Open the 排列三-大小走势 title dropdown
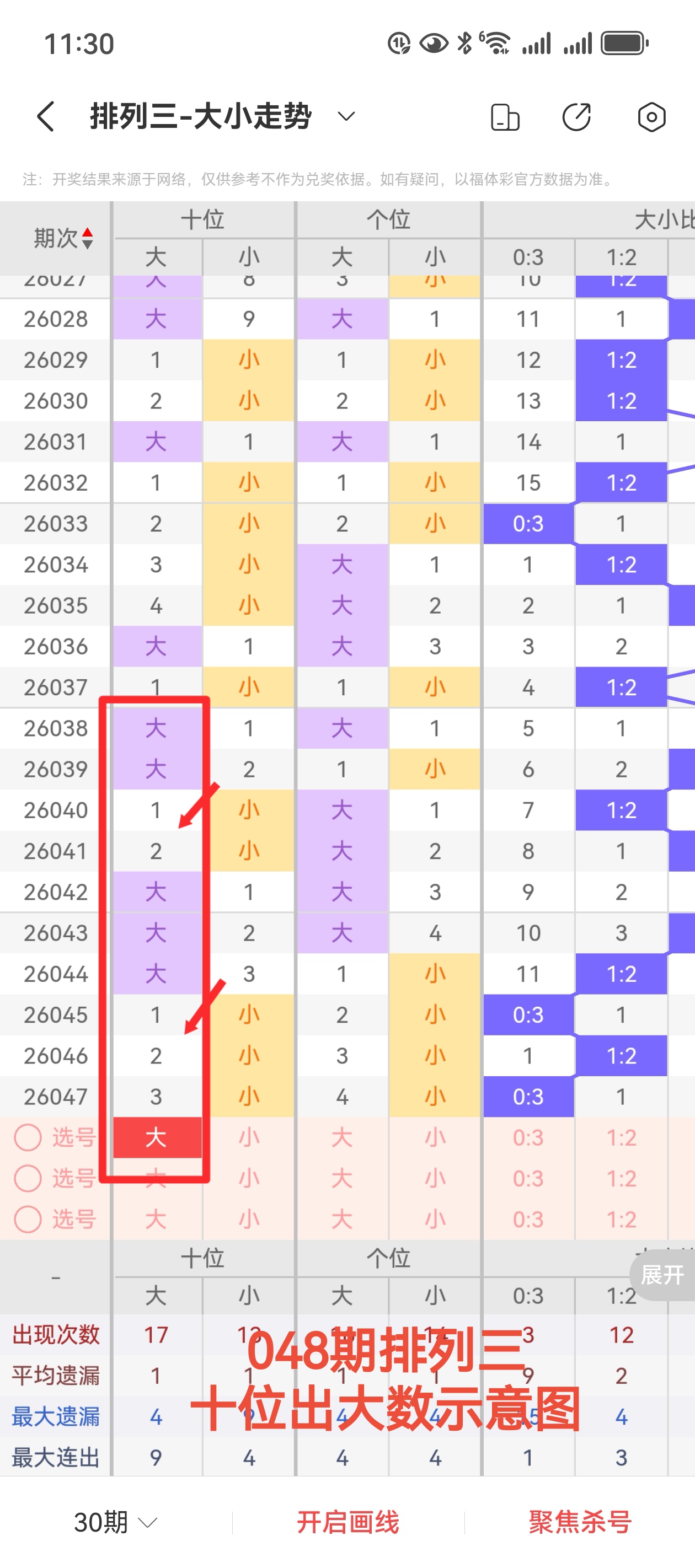695x1568 pixels. tap(345, 116)
